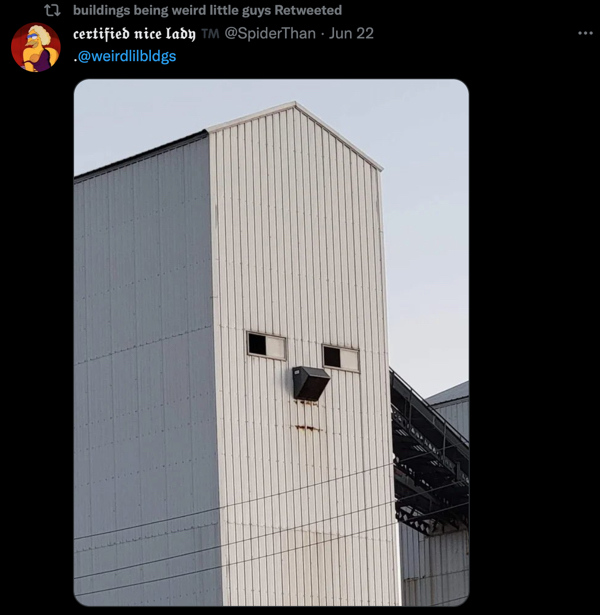This screenshot has height=615, width=600.
Task: Open certified nice lady's profile avatar
Action: tap(35, 47)
